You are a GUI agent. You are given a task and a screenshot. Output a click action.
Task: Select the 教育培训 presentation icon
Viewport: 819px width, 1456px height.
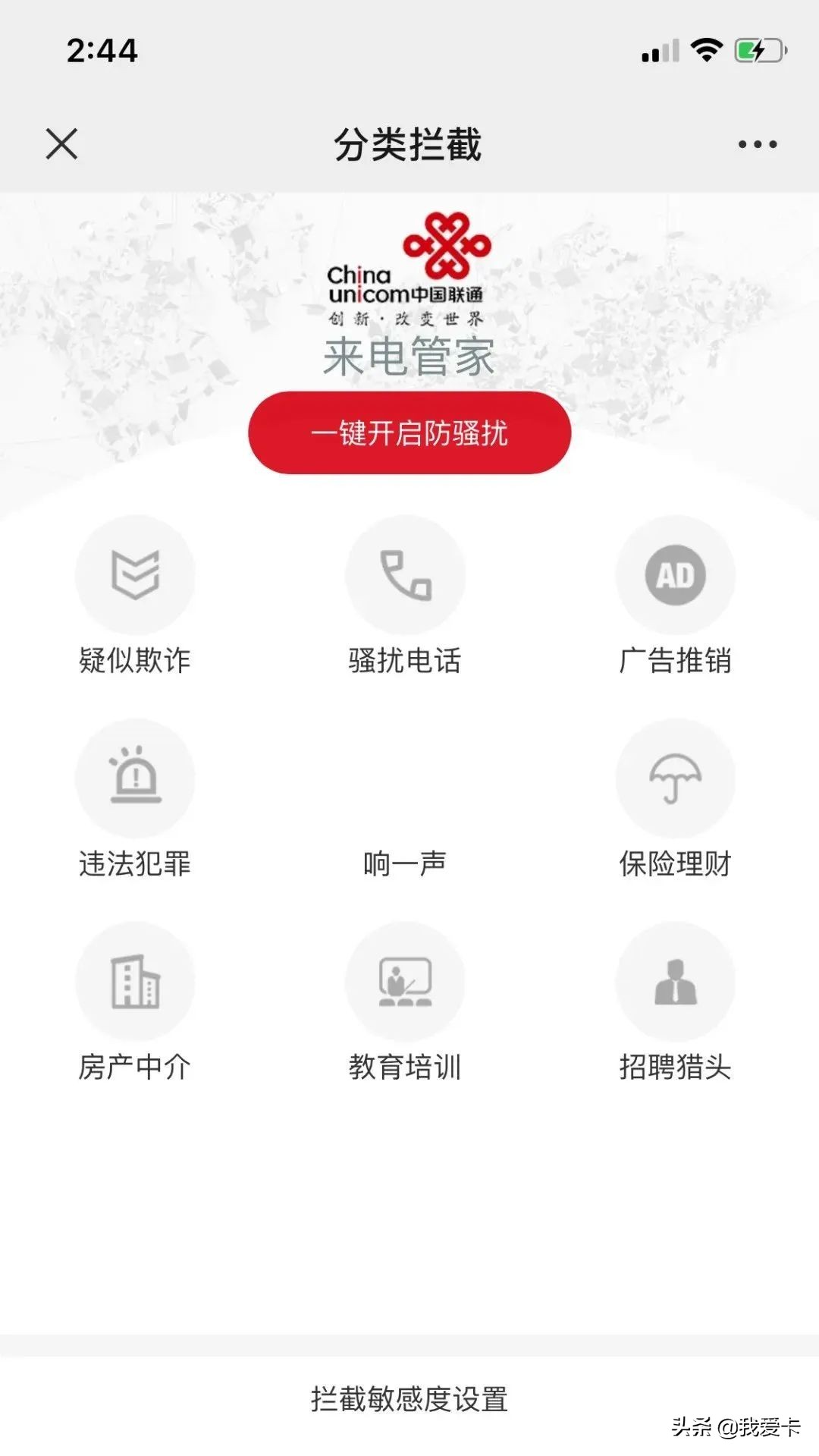(406, 982)
